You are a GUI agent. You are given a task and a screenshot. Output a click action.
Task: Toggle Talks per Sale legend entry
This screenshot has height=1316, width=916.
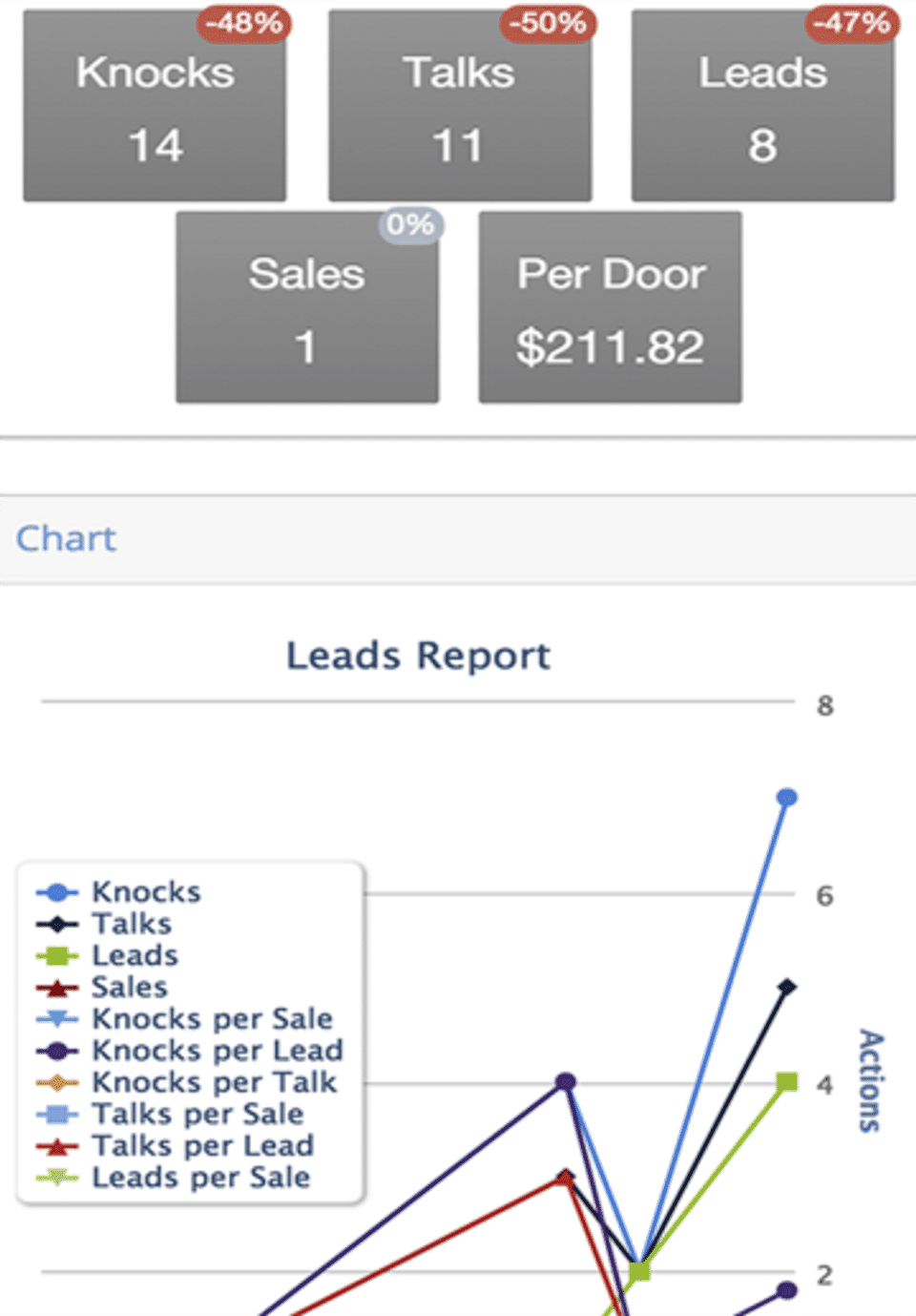point(197,1114)
